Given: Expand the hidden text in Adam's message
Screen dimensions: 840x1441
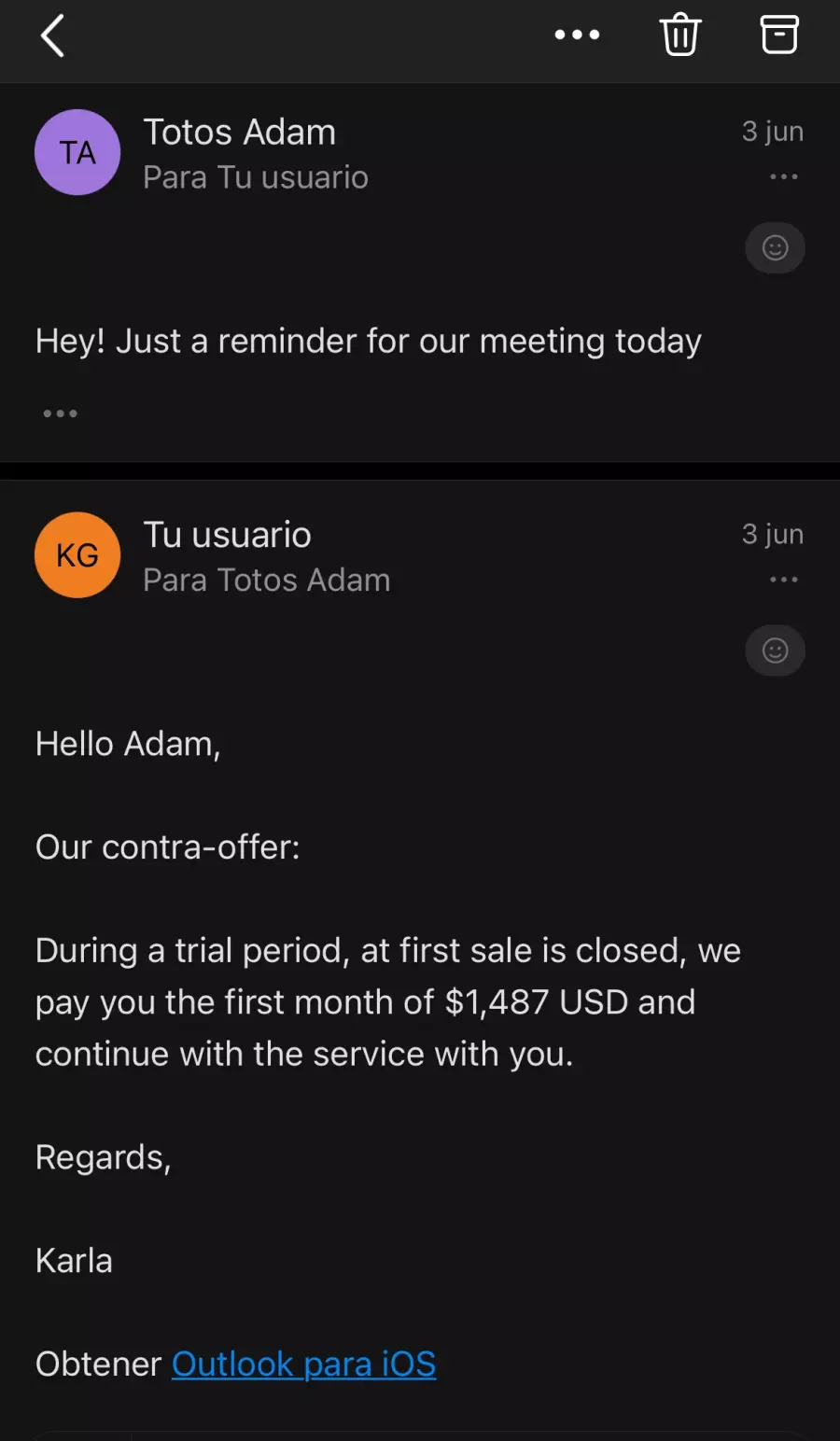Looking at the screenshot, I should pyautogui.click(x=60, y=413).
